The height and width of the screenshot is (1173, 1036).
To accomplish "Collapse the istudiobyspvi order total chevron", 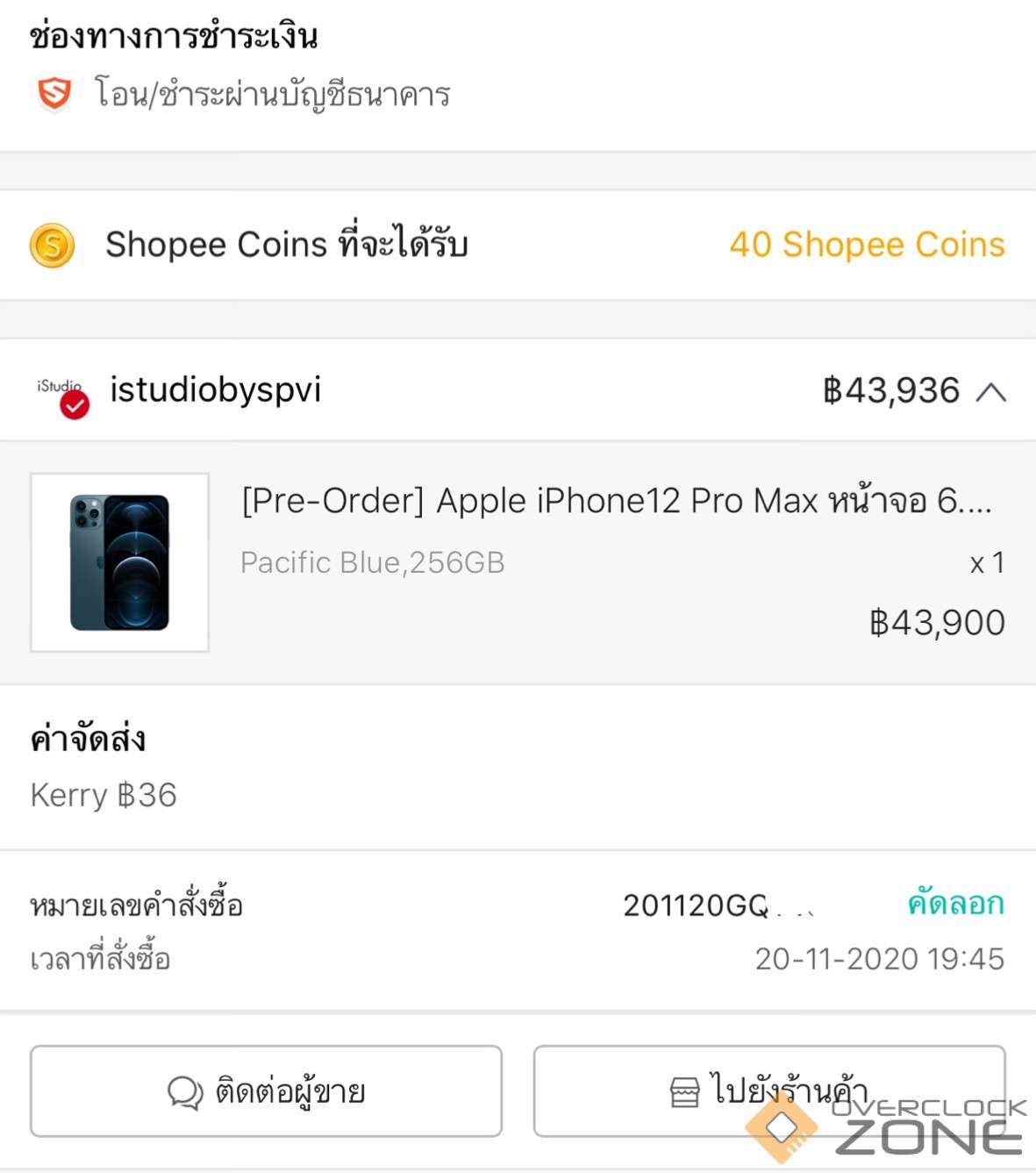I will pos(990,392).
